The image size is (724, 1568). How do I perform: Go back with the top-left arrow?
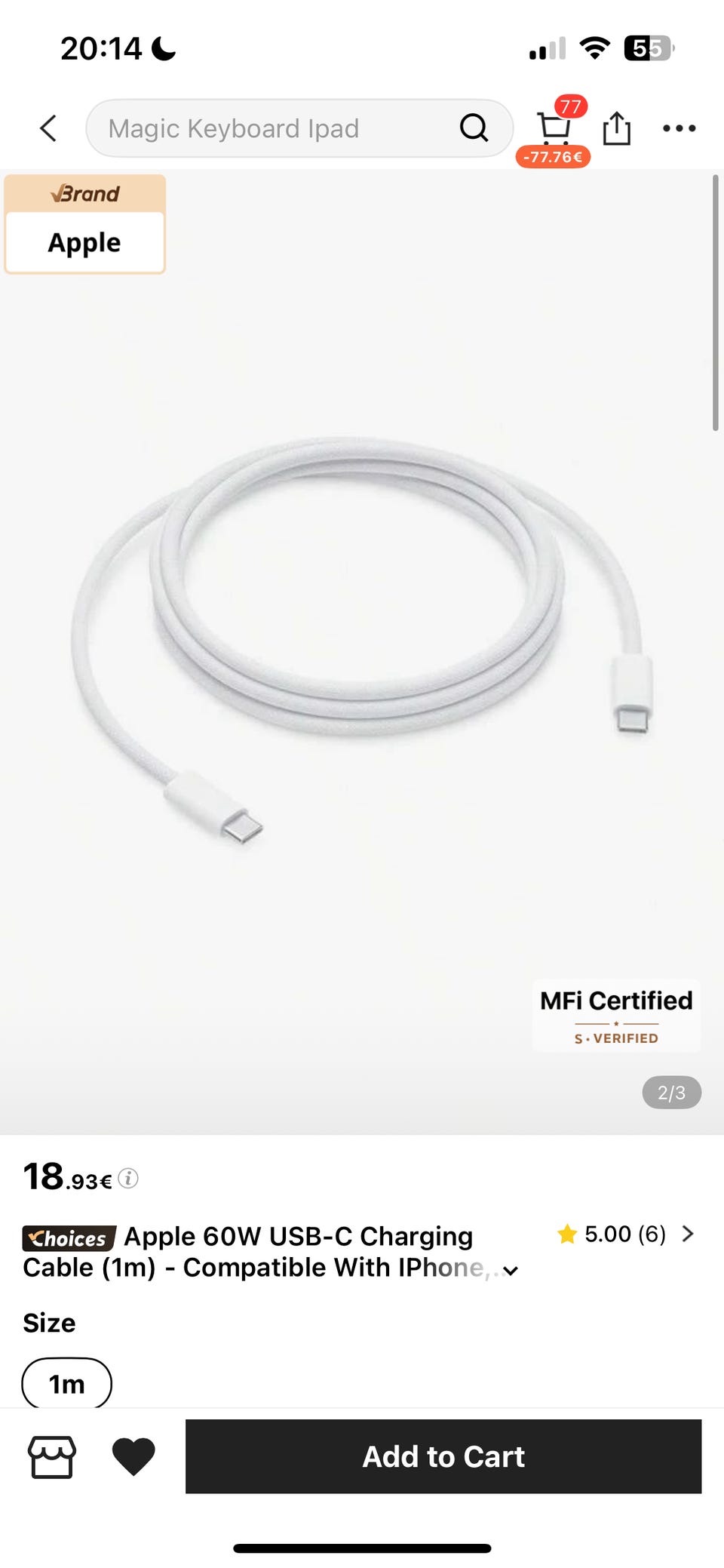48,128
